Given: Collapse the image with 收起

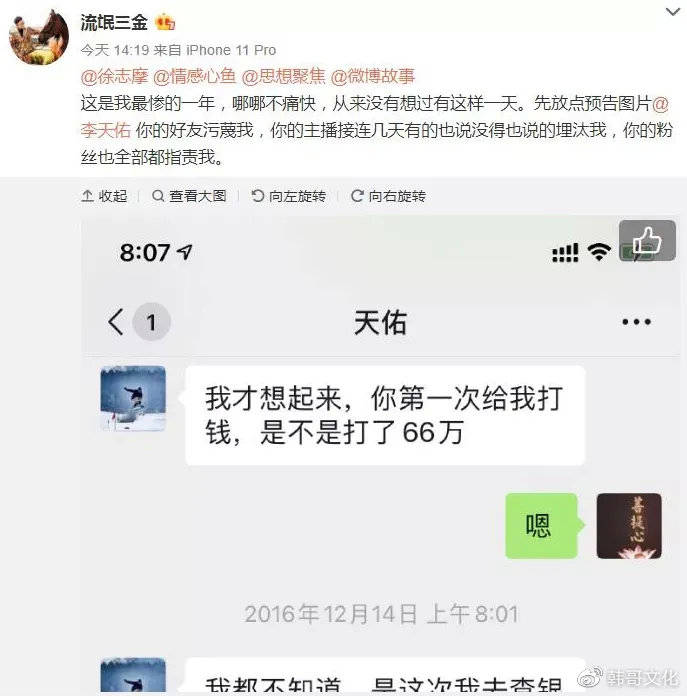Looking at the screenshot, I should [105, 196].
